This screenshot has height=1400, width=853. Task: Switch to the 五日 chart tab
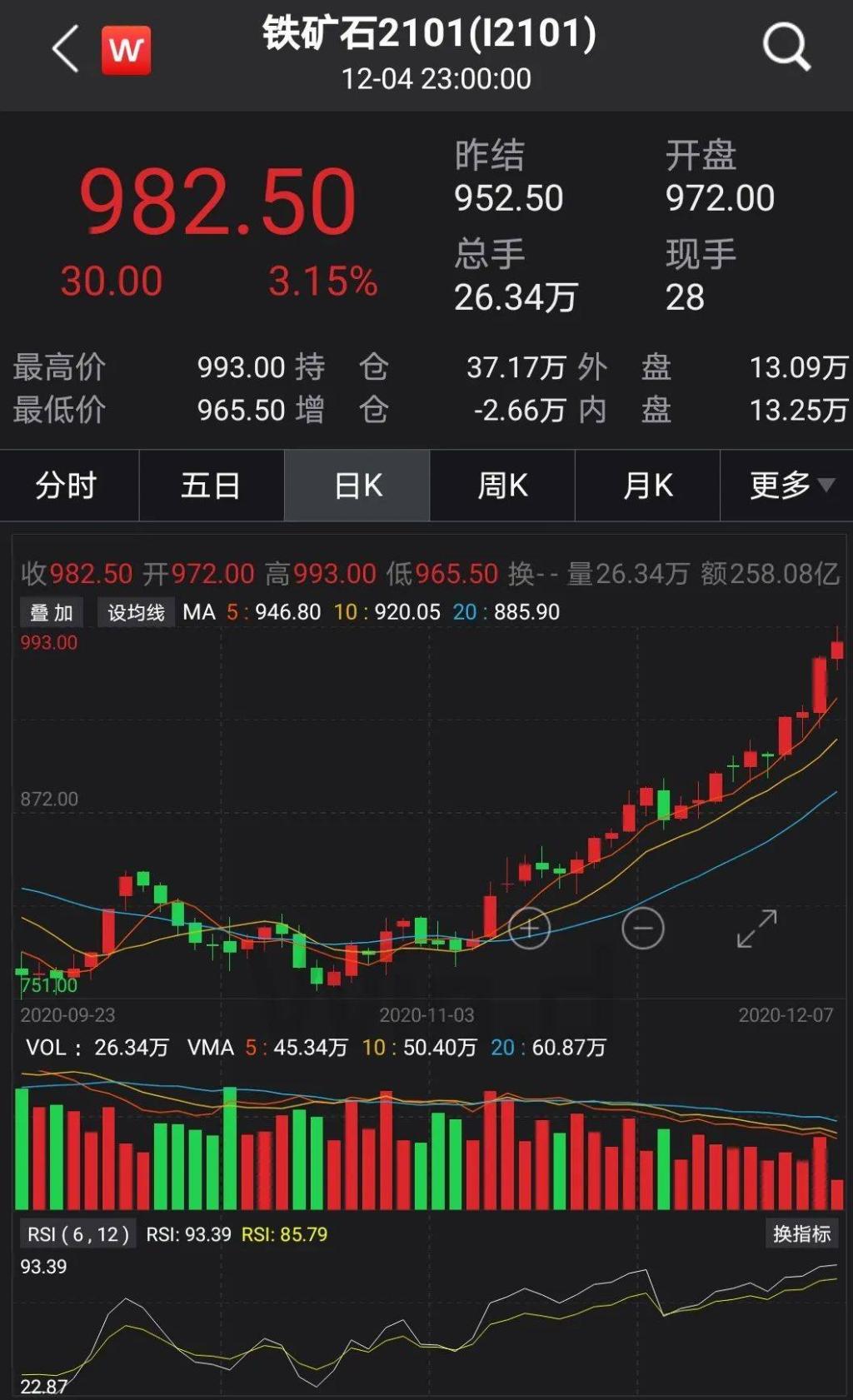click(x=212, y=486)
